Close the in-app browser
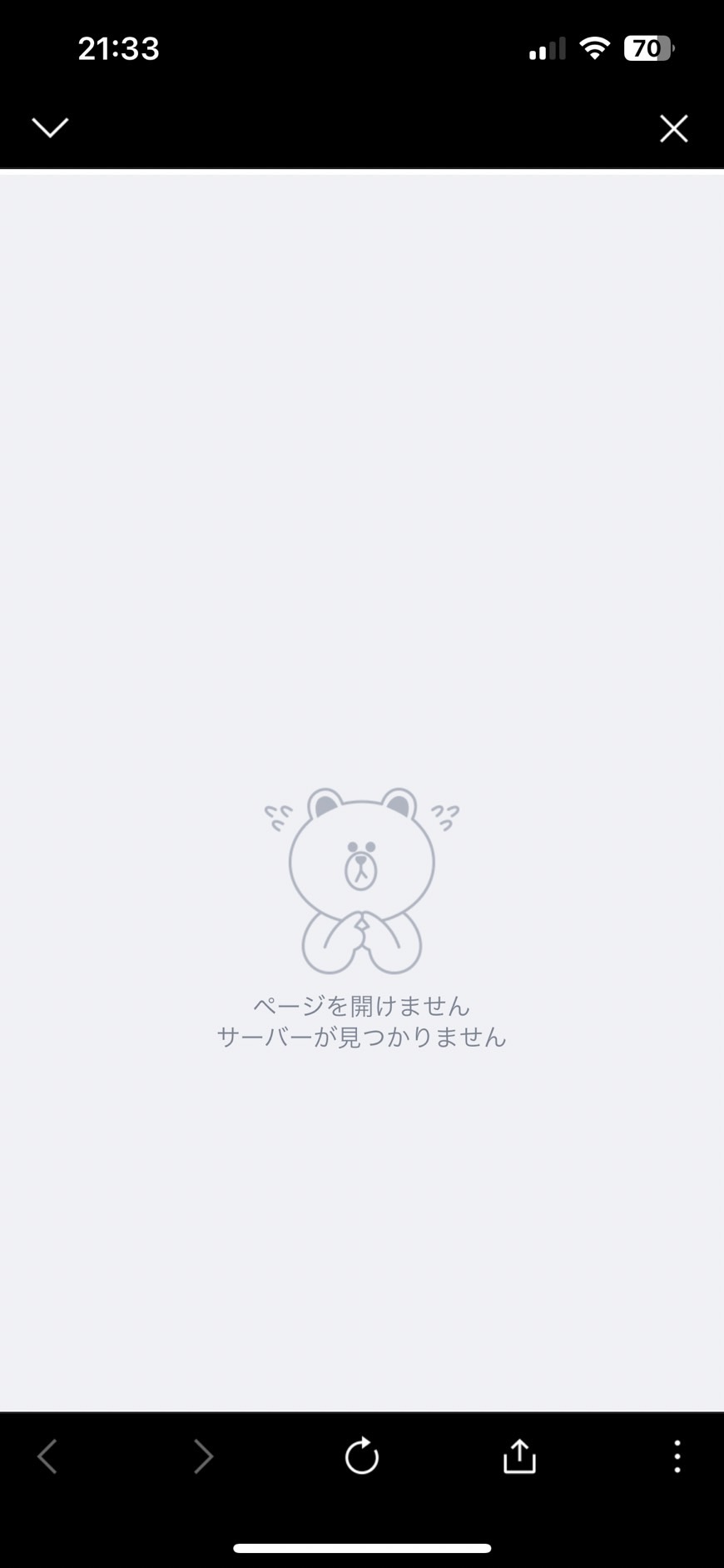The width and height of the screenshot is (724, 1568). [673, 128]
